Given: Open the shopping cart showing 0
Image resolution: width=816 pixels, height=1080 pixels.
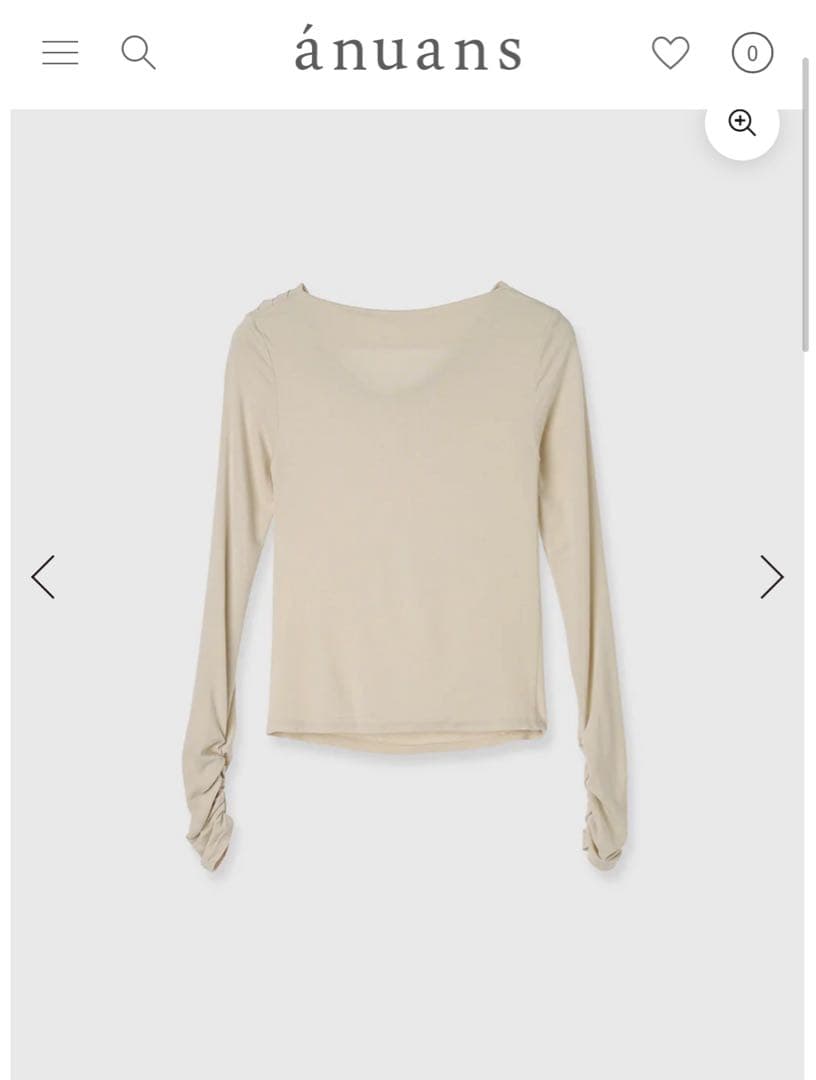Looking at the screenshot, I should pos(752,53).
